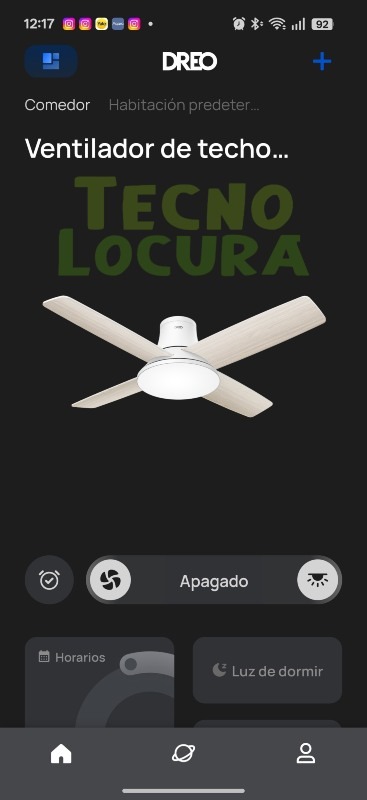The width and height of the screenshot is (367, 800).
Task: Add a new device with plus icon
Action: [322, 62]
